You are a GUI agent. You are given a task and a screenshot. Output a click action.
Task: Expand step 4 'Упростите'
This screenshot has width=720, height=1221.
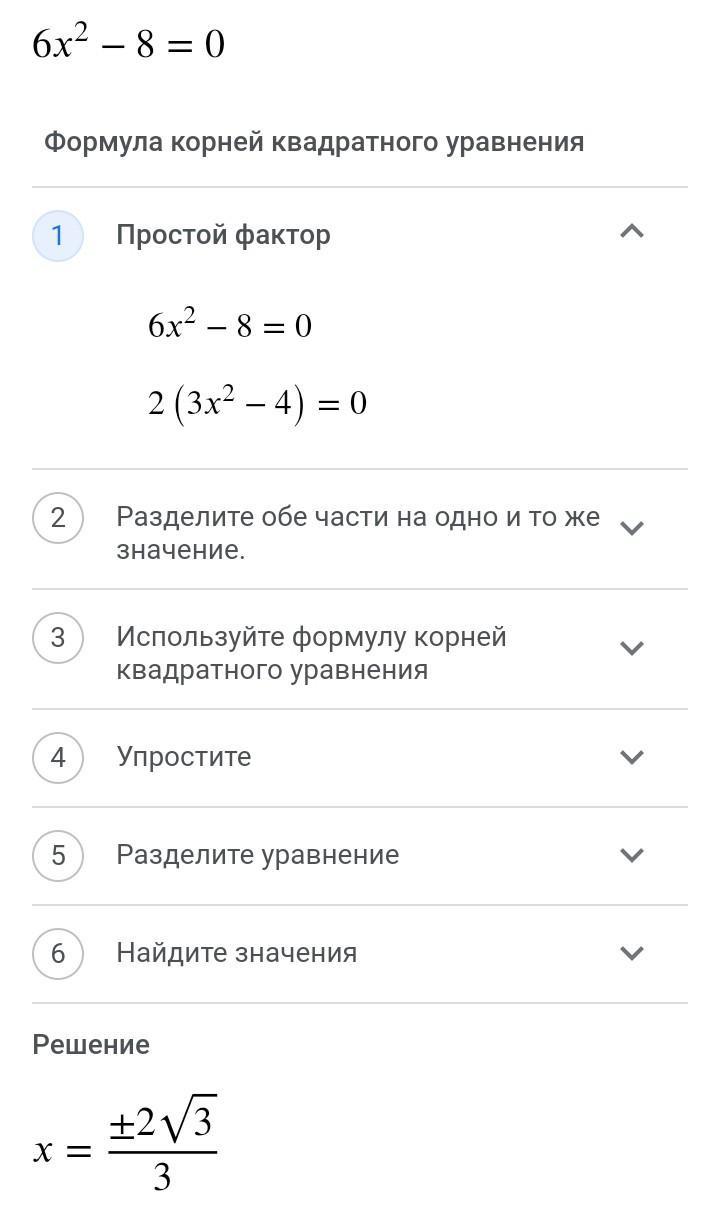click(631, 757)
